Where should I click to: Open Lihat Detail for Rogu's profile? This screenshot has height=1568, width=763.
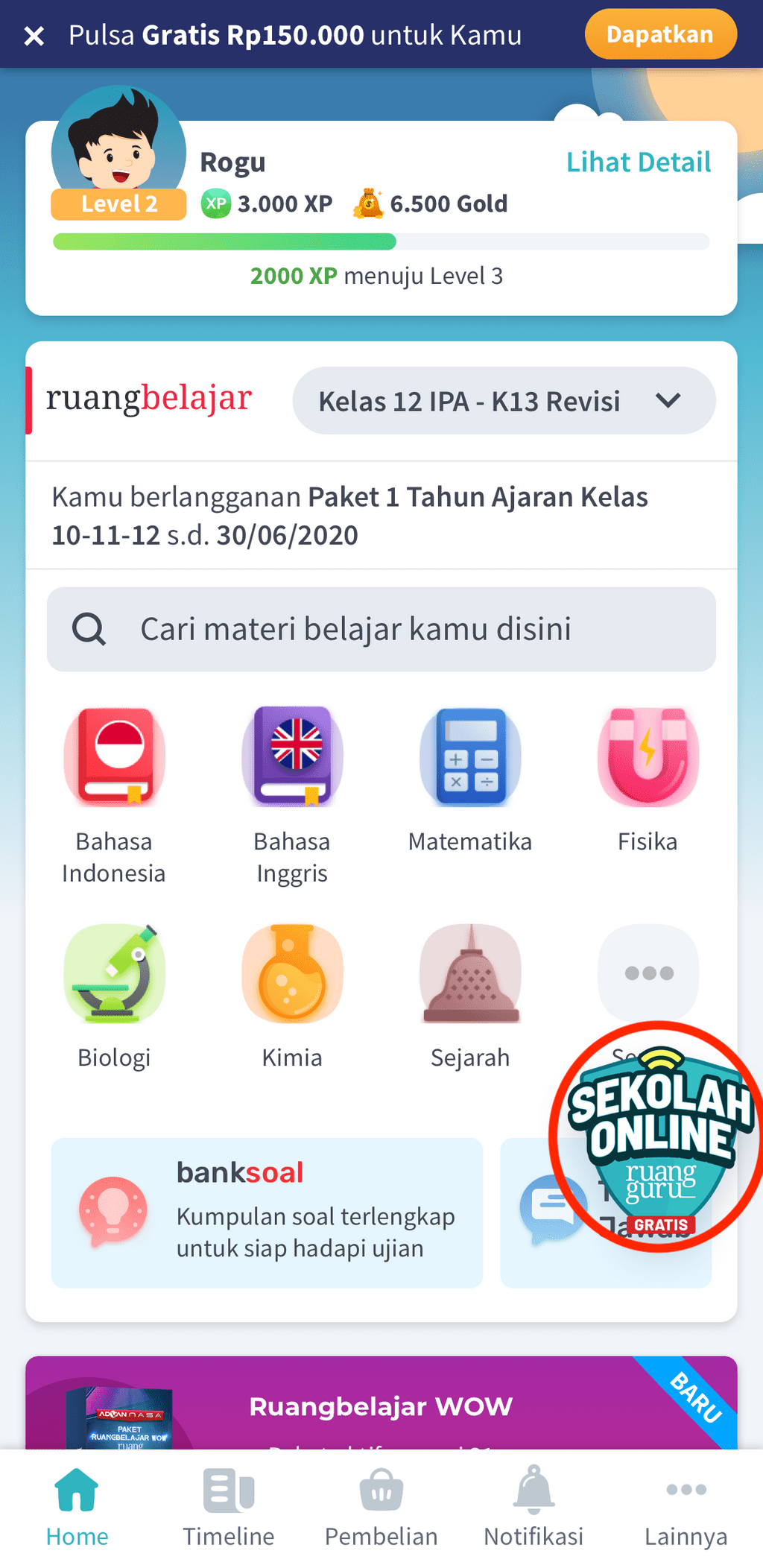(x=639, y=162)
